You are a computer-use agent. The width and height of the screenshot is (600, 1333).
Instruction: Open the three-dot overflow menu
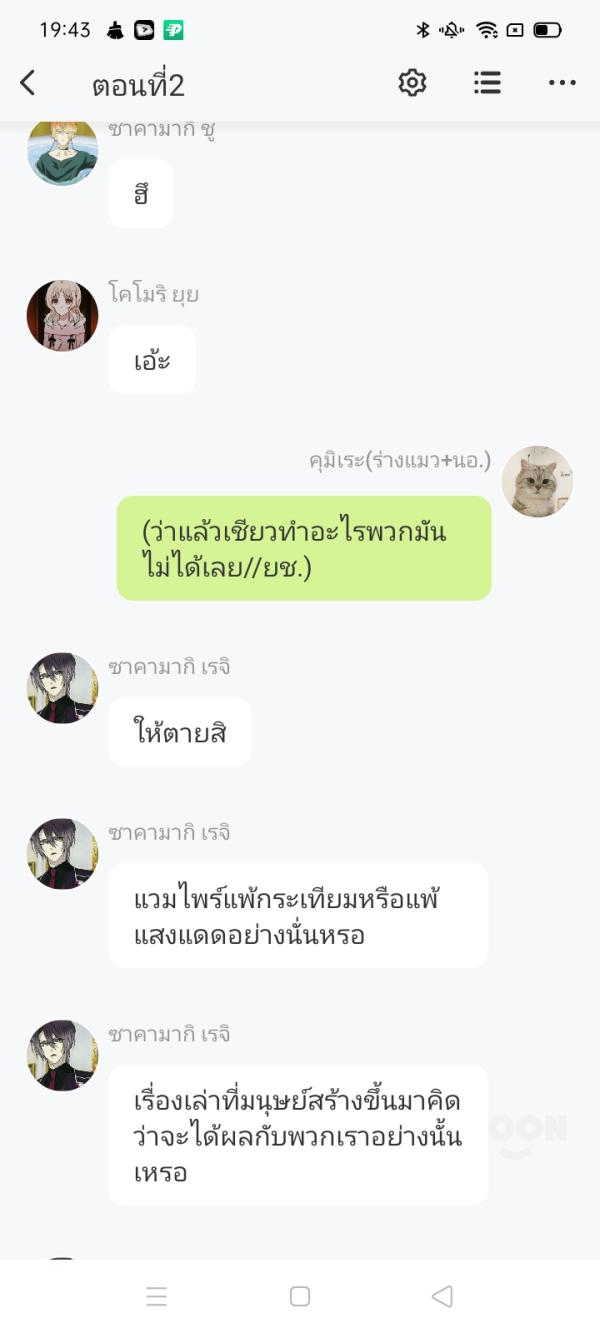[562, 83]
